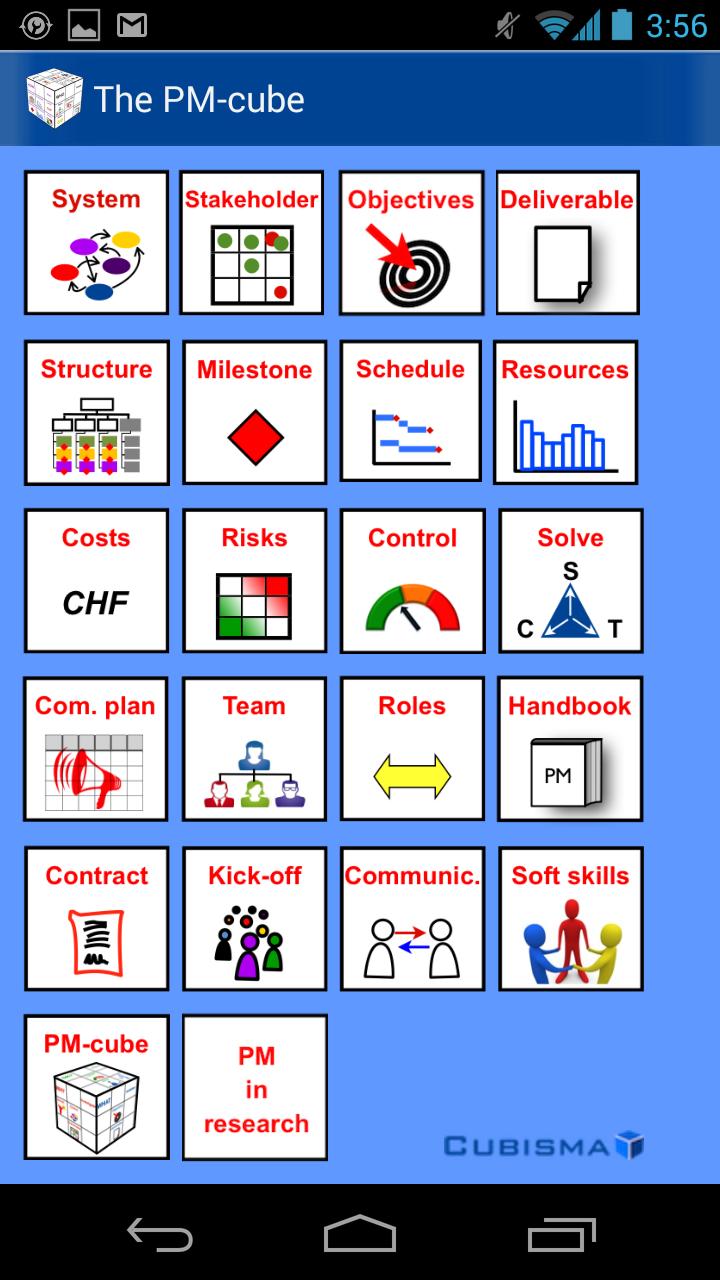
Task: Open the Soft skills tile
Action: click(570, 918)
